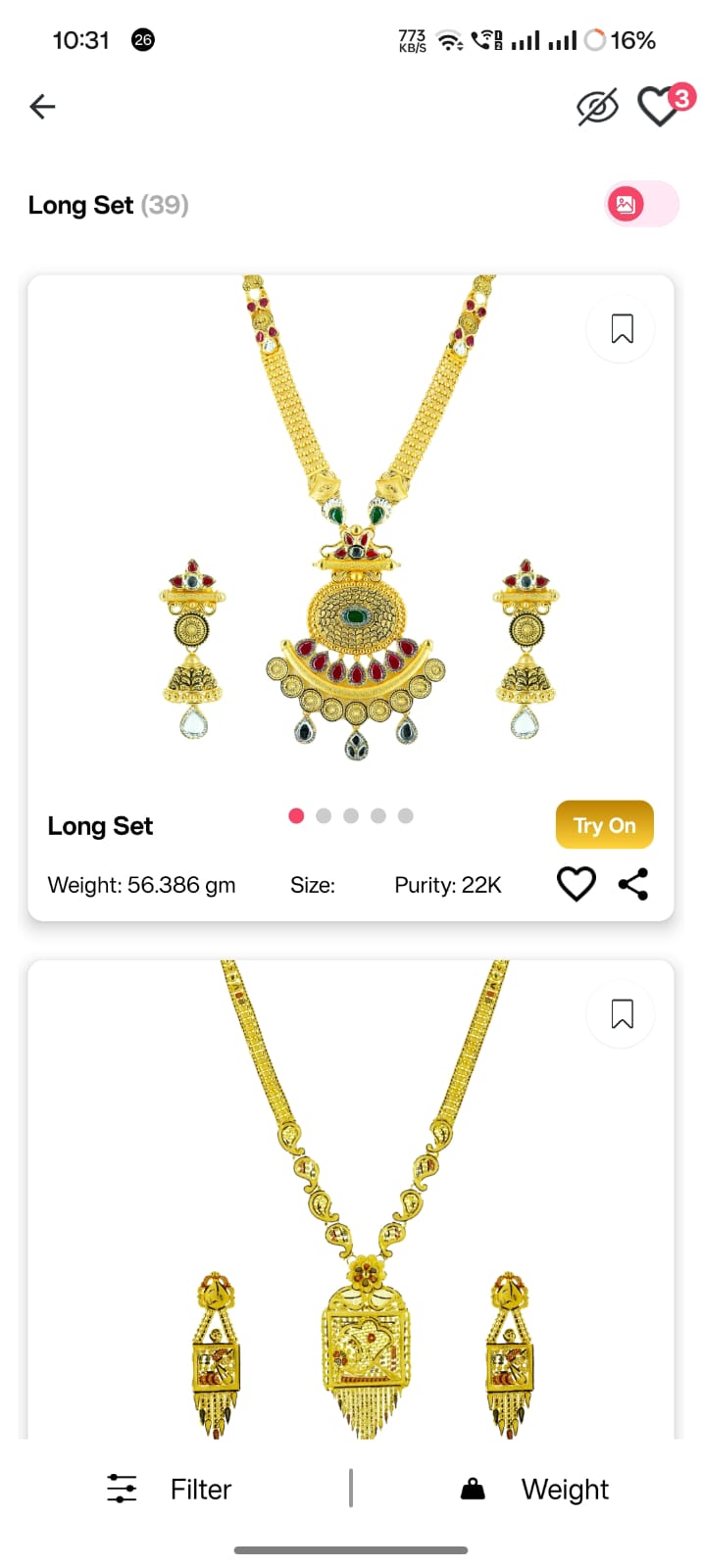Tap the crossed-eye hide icon
This screenshot has width=702, height=1568.
597,107
